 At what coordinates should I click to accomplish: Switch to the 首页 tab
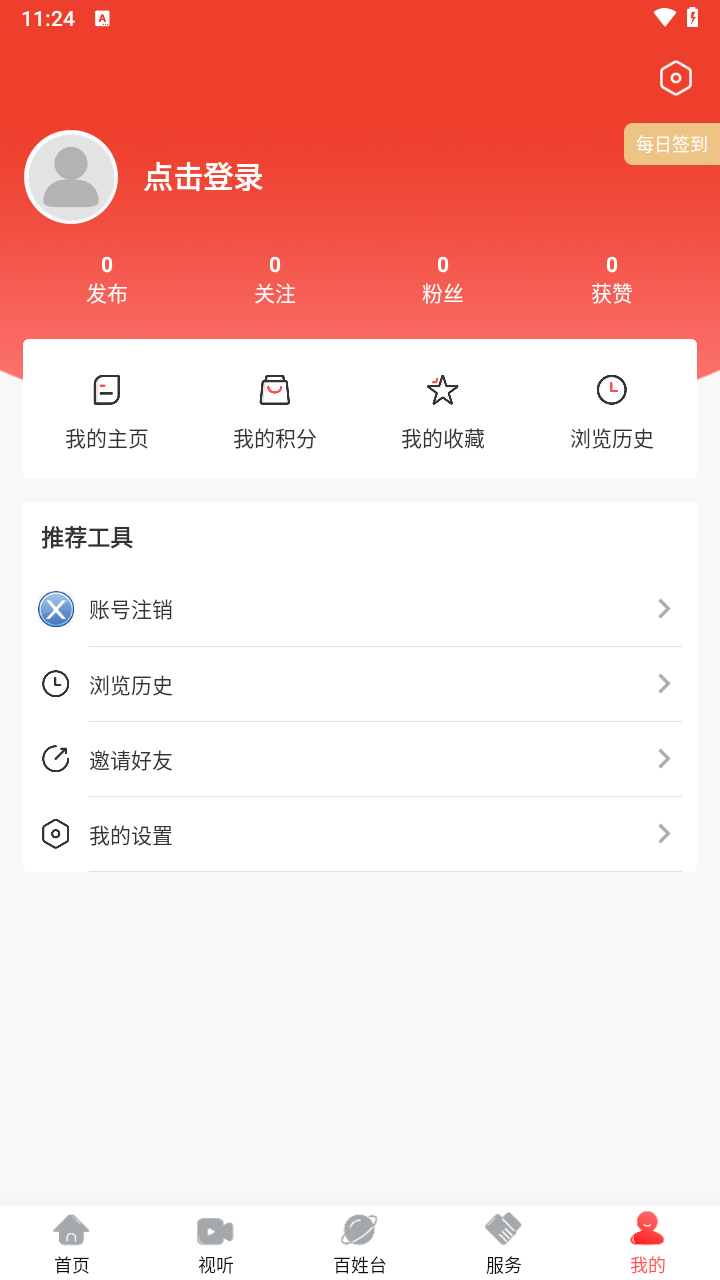72,1243
